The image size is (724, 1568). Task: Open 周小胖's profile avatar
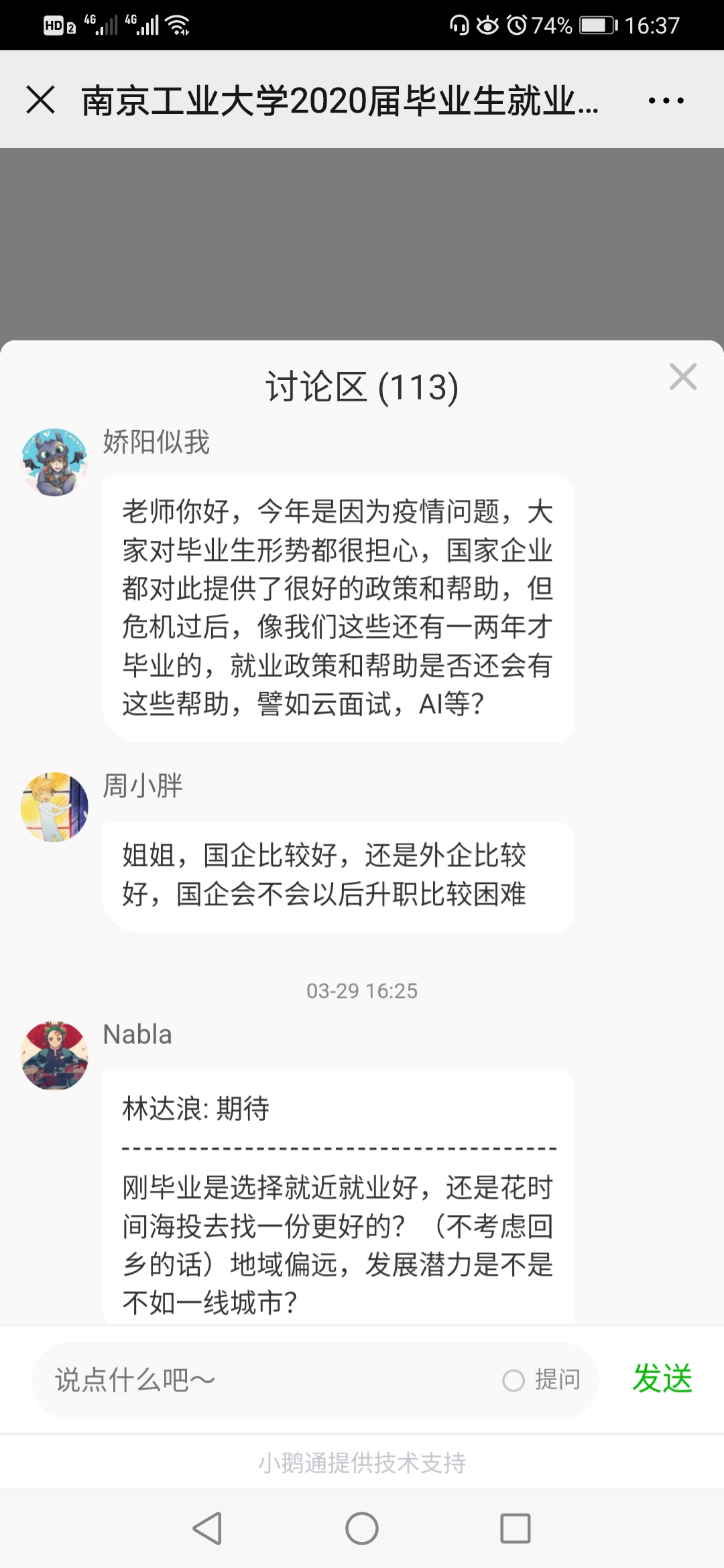pyautogui.click(x=54, y=807)
